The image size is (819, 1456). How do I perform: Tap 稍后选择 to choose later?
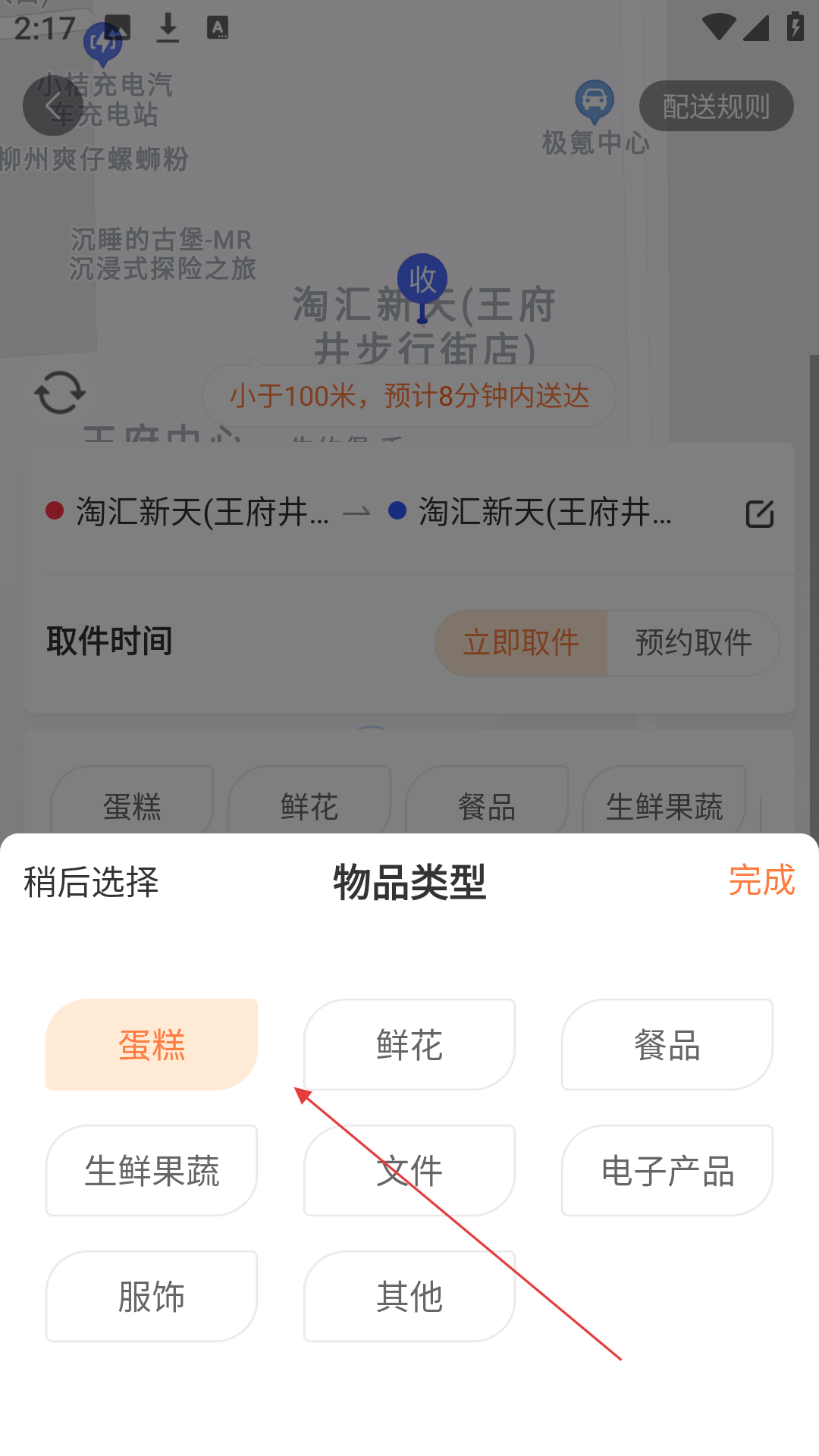(x=91, y=882)
